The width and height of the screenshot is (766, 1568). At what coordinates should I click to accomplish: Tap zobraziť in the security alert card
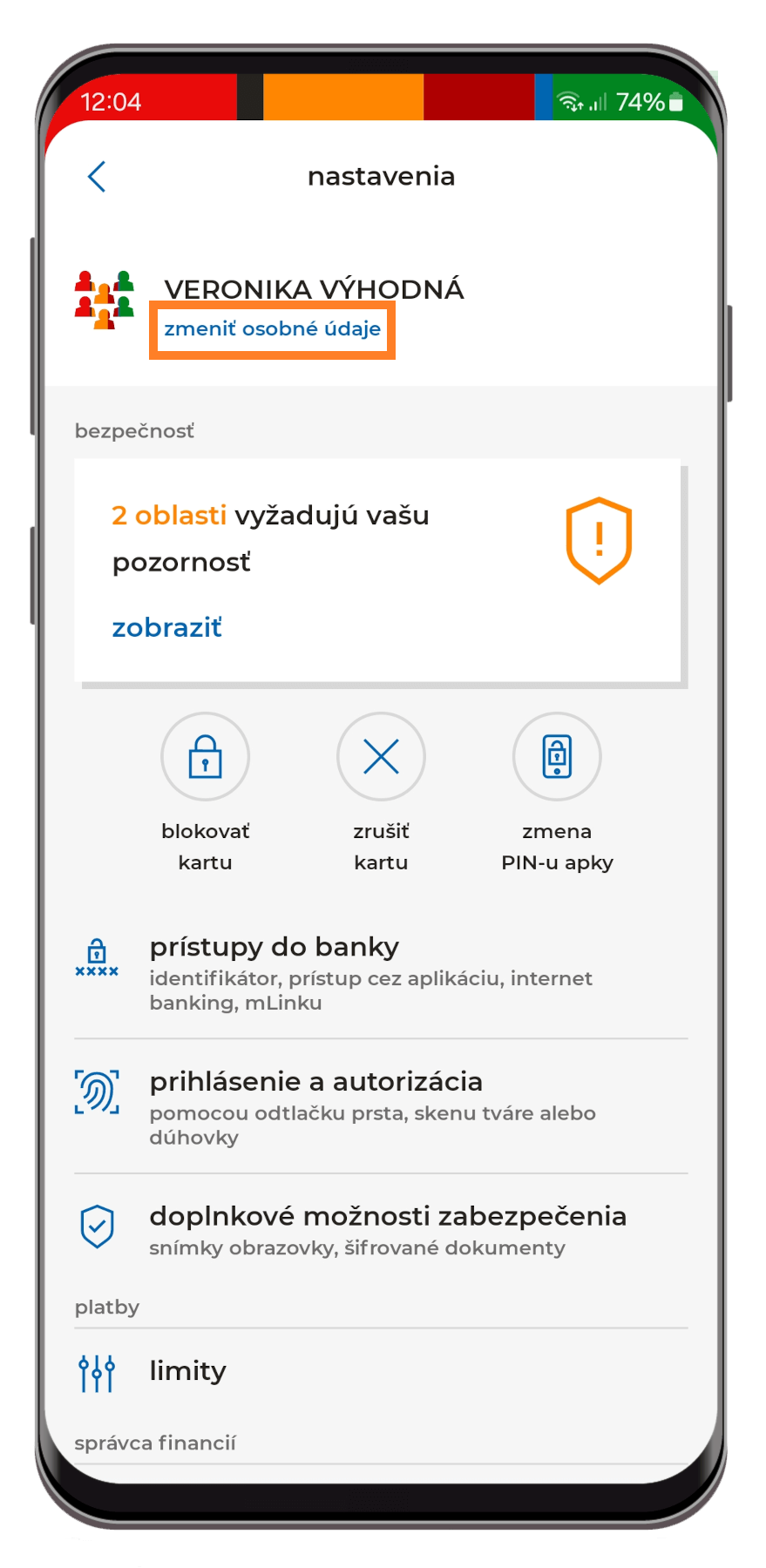[x=167, y=627]
